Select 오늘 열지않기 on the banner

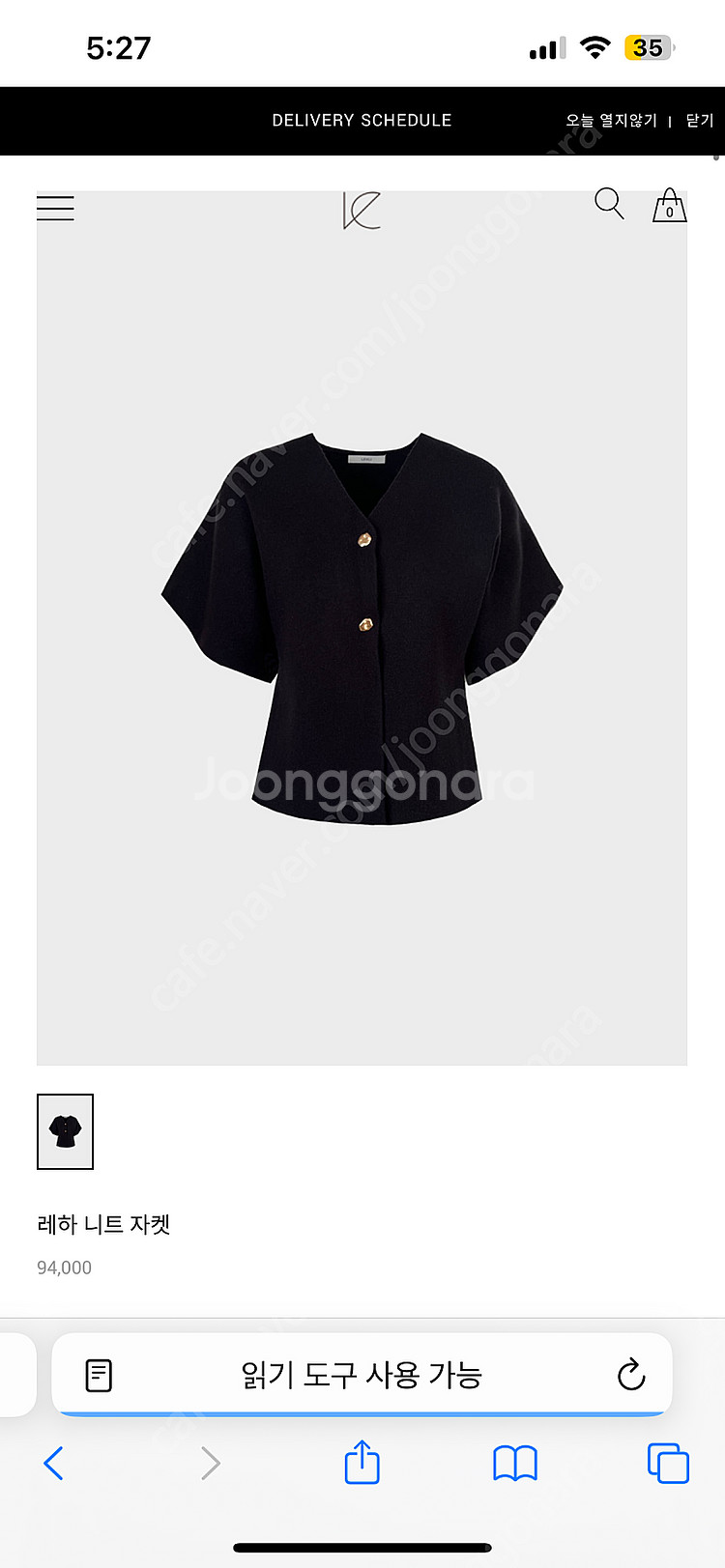click(x=611, y=121)
